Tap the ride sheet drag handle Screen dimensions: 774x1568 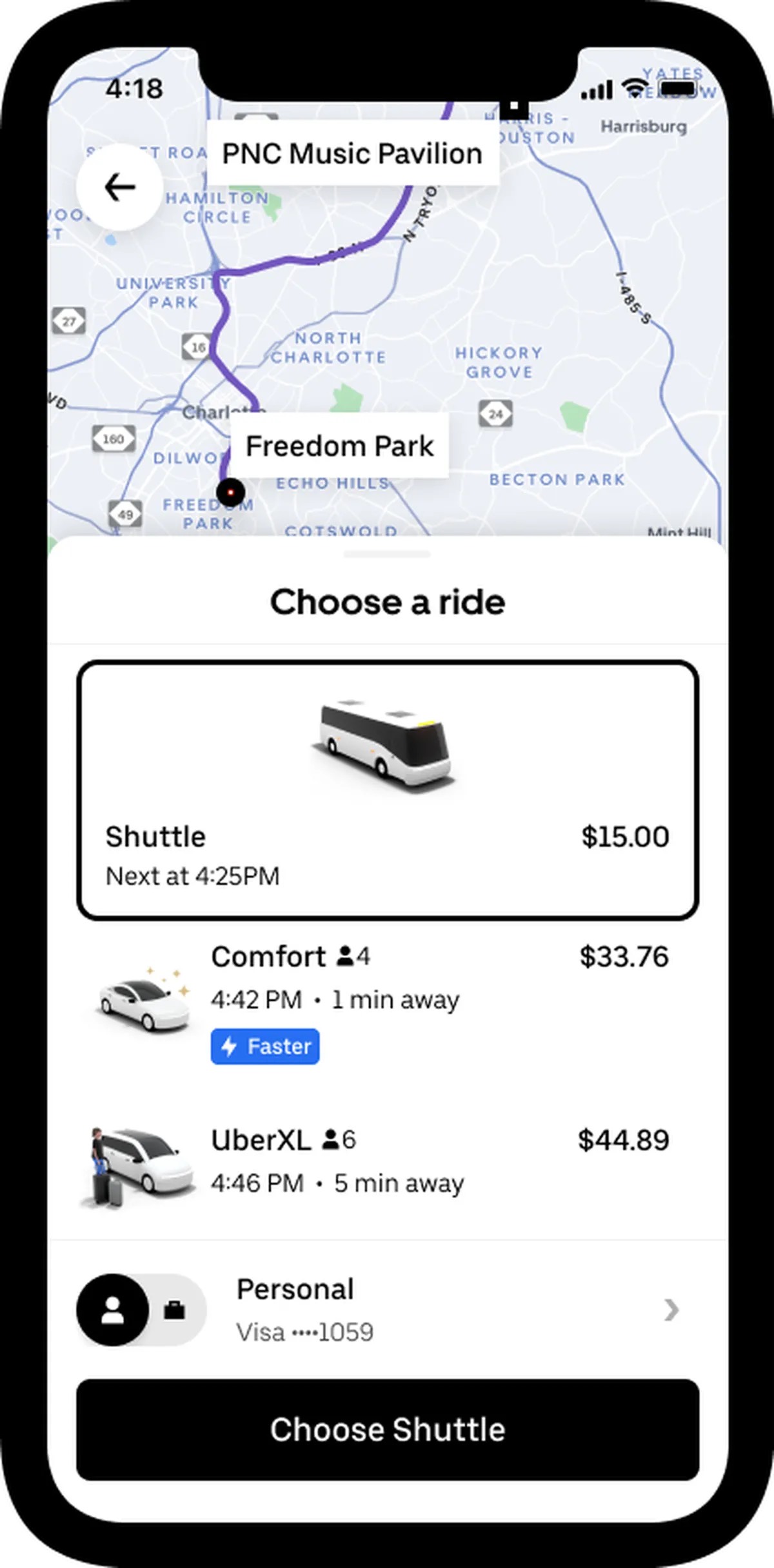tap(387, 554)
